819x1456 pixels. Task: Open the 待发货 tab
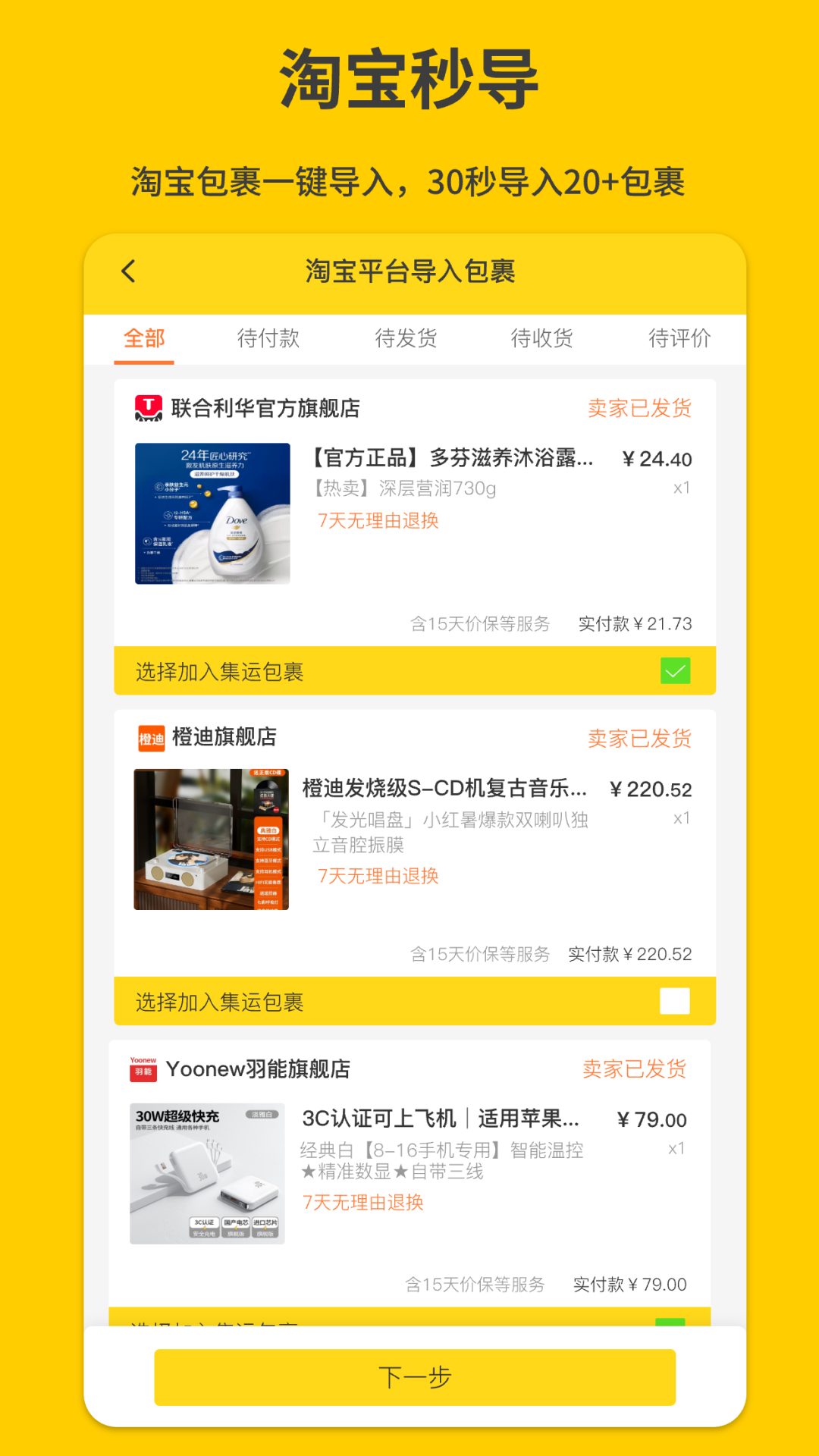(406, 339)
